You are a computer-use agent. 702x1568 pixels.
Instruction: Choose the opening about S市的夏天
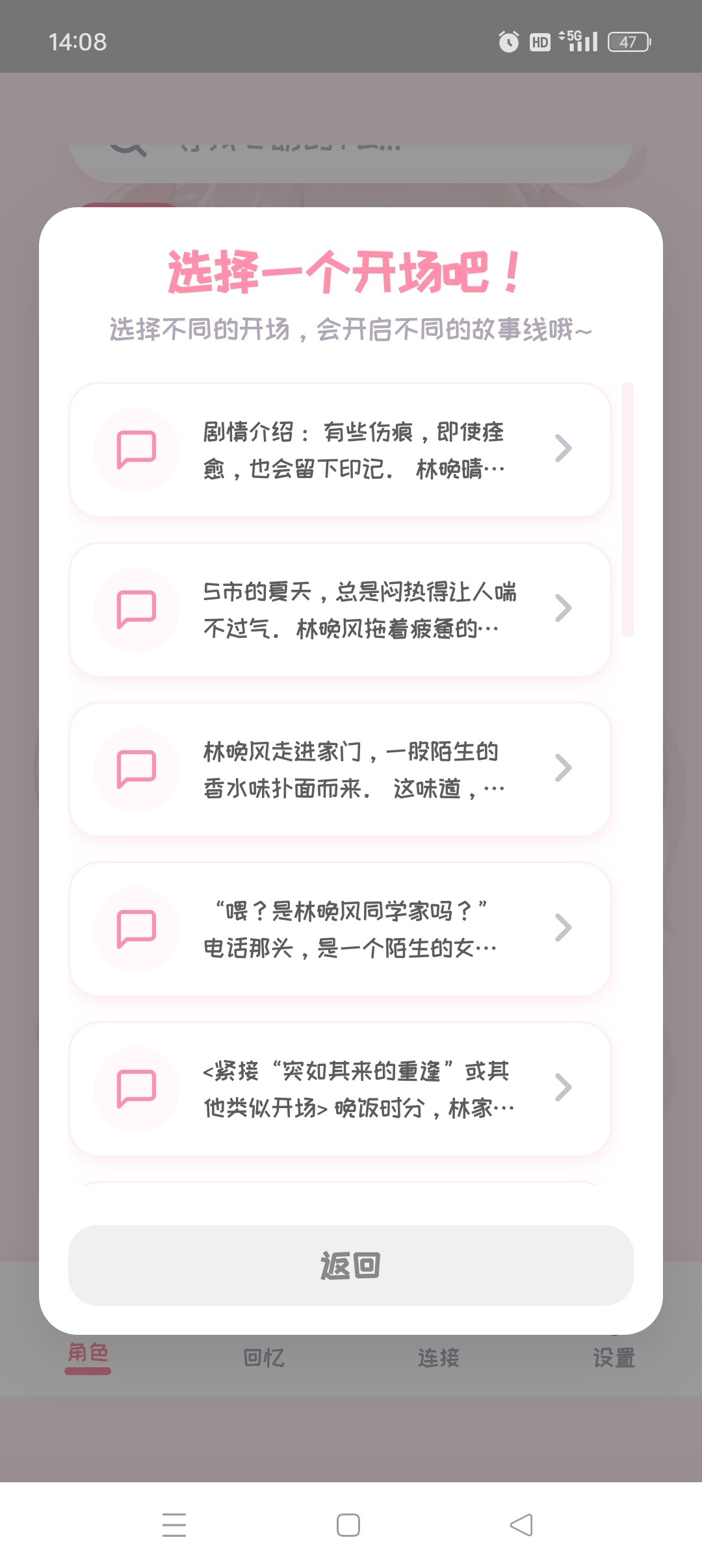340,609
